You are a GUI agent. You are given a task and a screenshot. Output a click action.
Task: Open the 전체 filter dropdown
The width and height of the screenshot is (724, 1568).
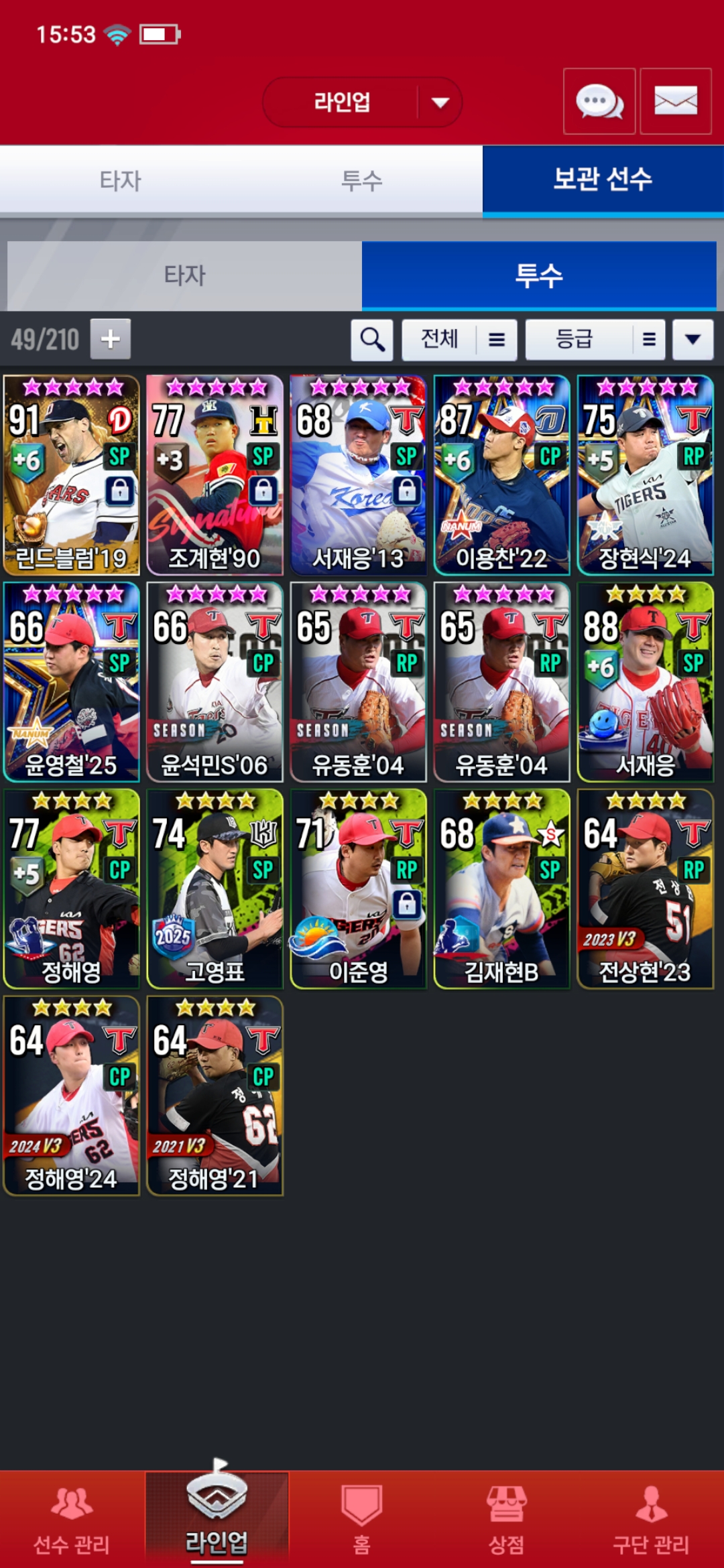coord(459,340)
